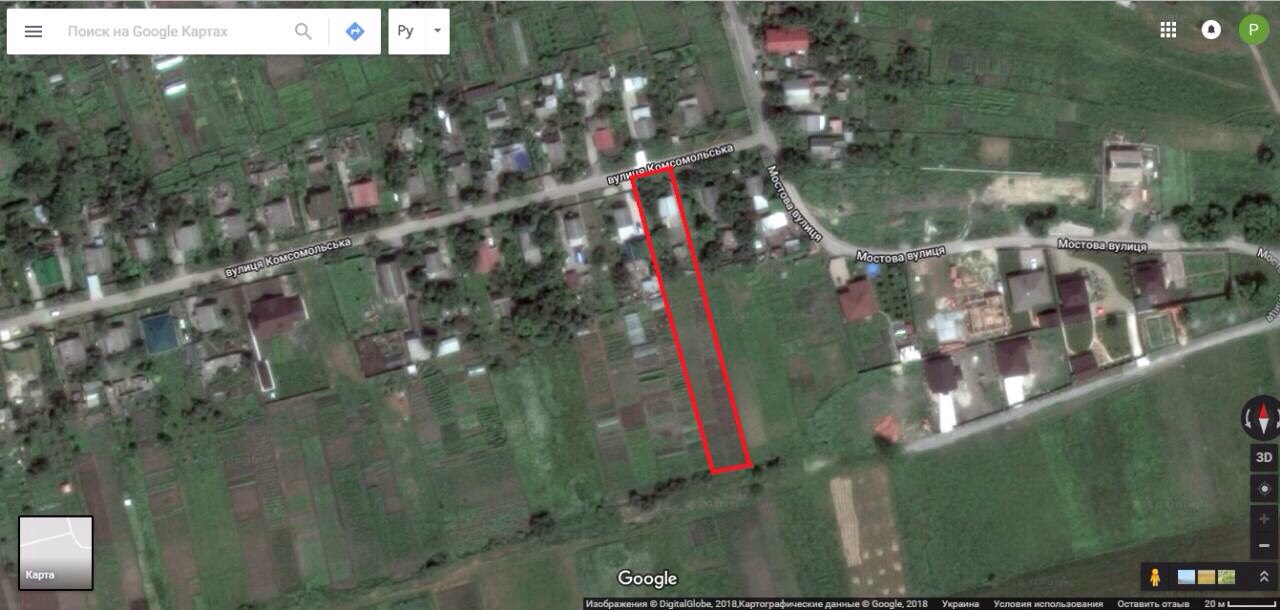1280x610 pixels.
Task: Zoom out with the minus button
Action: pos(1264,546)
